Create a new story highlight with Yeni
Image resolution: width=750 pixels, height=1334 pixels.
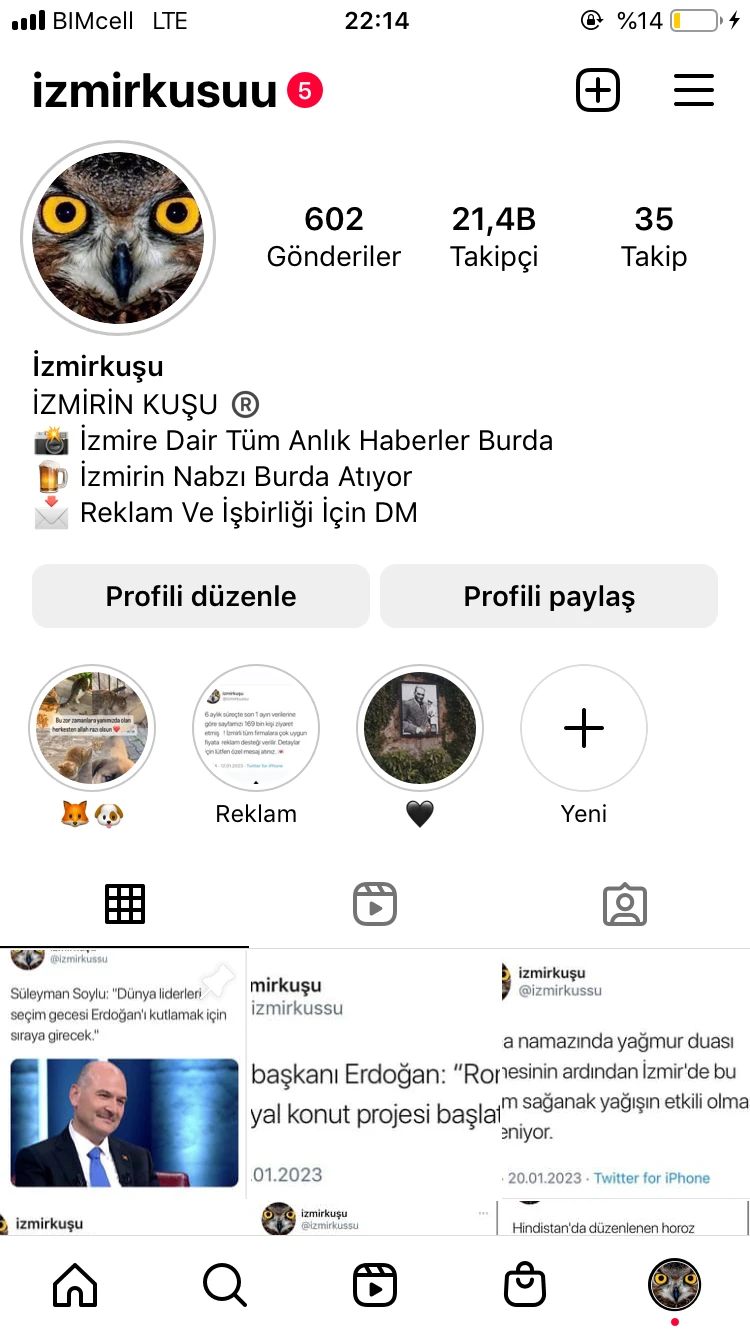click(x=583, y=728)
